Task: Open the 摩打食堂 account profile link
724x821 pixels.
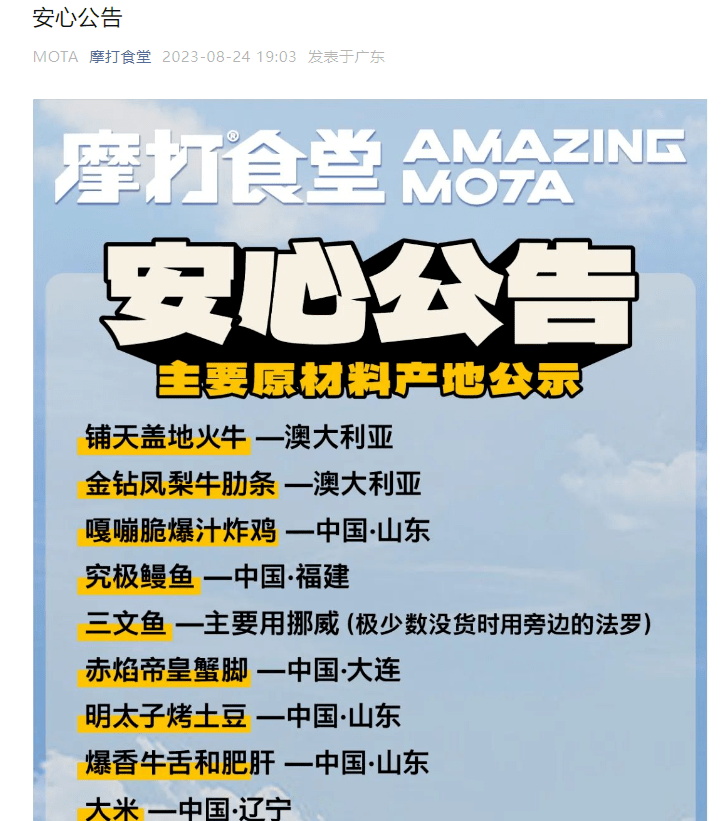Action: [x=120, y=57]
